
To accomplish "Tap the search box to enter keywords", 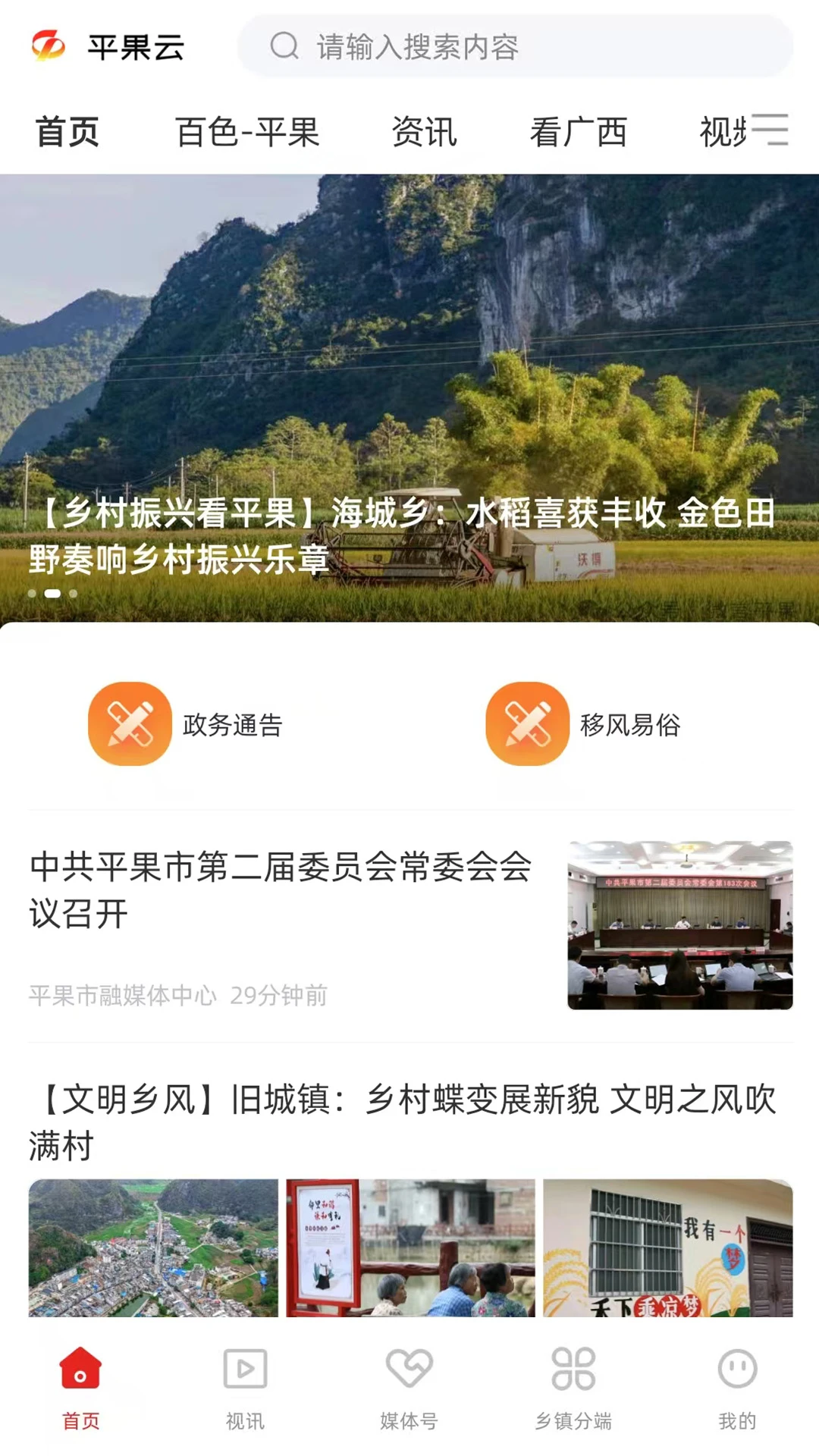I will click(514, 47).
